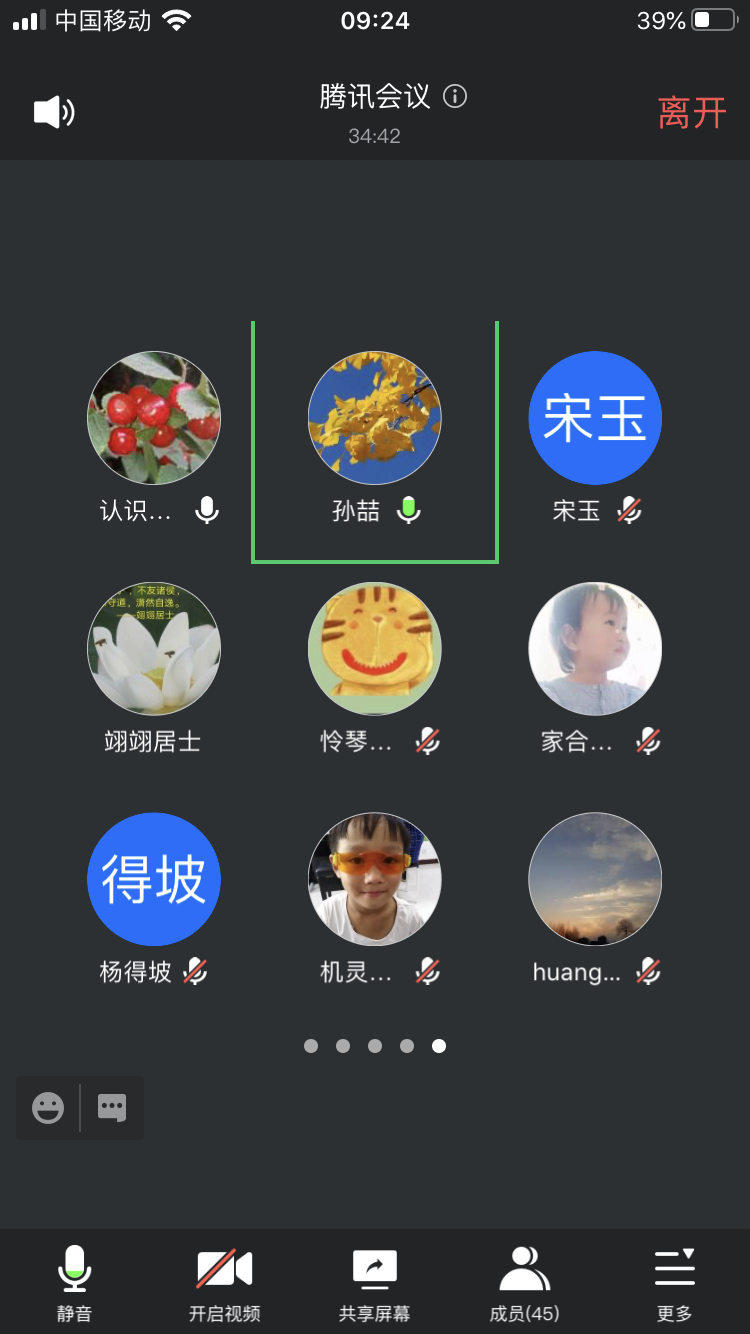The width and height of the screenshot is (750, 1334).
Task: Open the chat message icon
Action: pos(112,1108)
